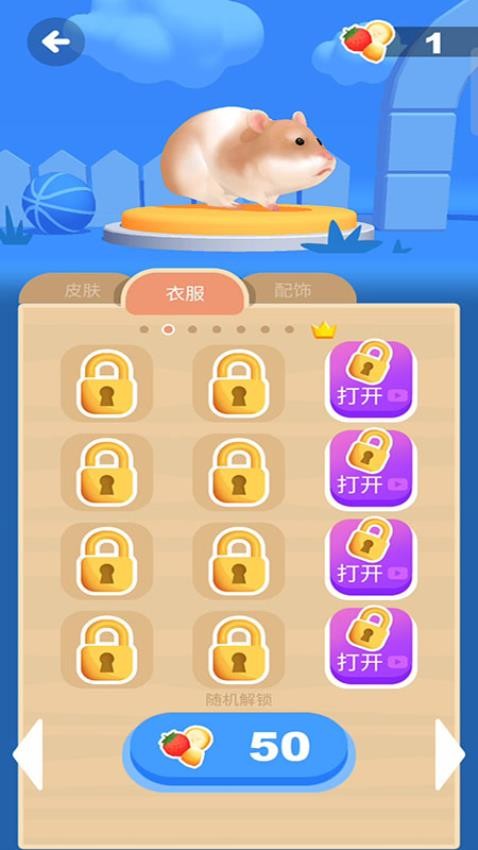
Task: Jump to the crown page indicator
Action: pyautogui.click(x=324, y=330)
